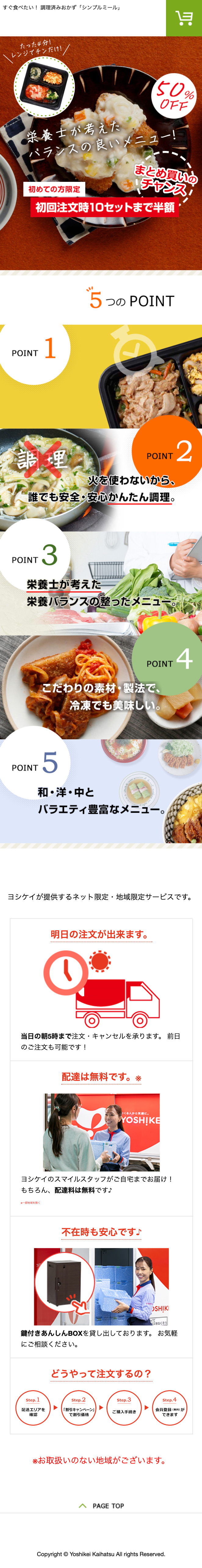Tap the 50% OFF first-order banner

tap(101, 152)
